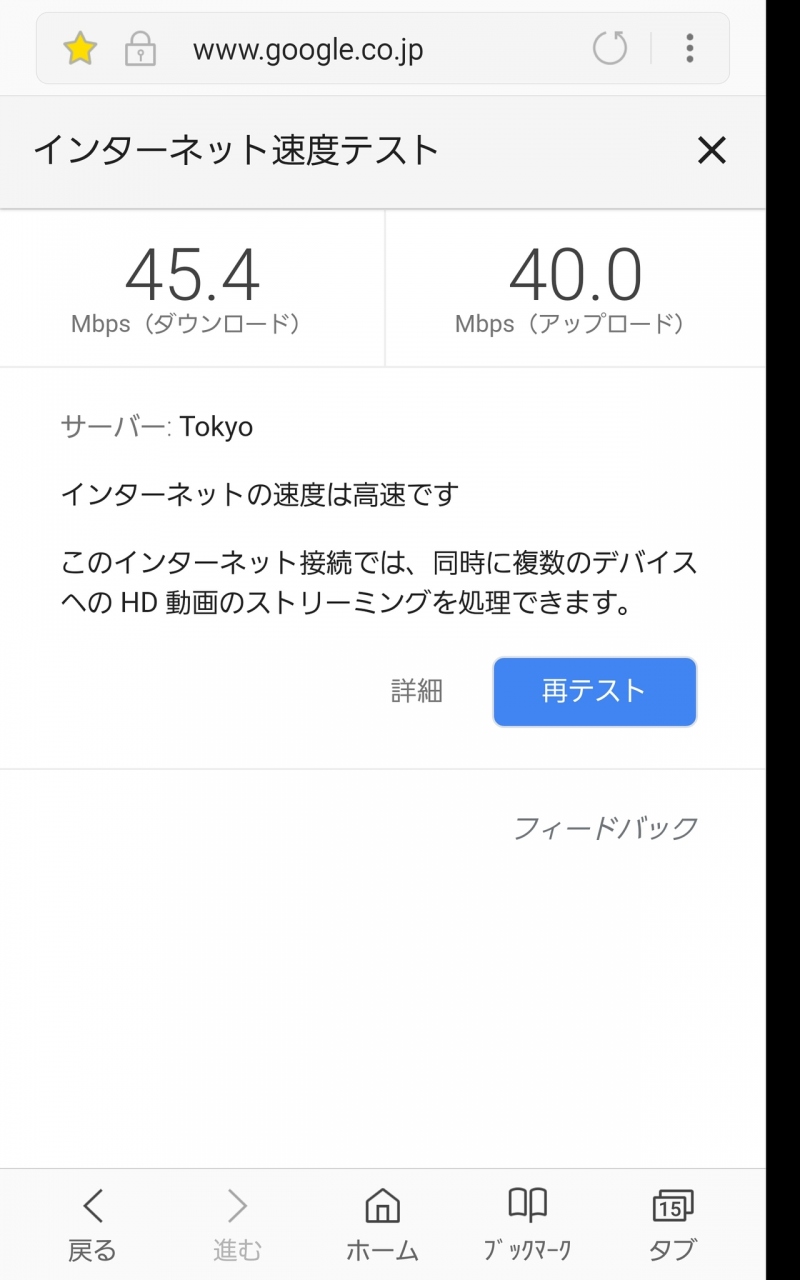Viewport: 800px width, 1280px height.
Task: Open 詳細 for speed test details
Action: (x=417, y=691)
